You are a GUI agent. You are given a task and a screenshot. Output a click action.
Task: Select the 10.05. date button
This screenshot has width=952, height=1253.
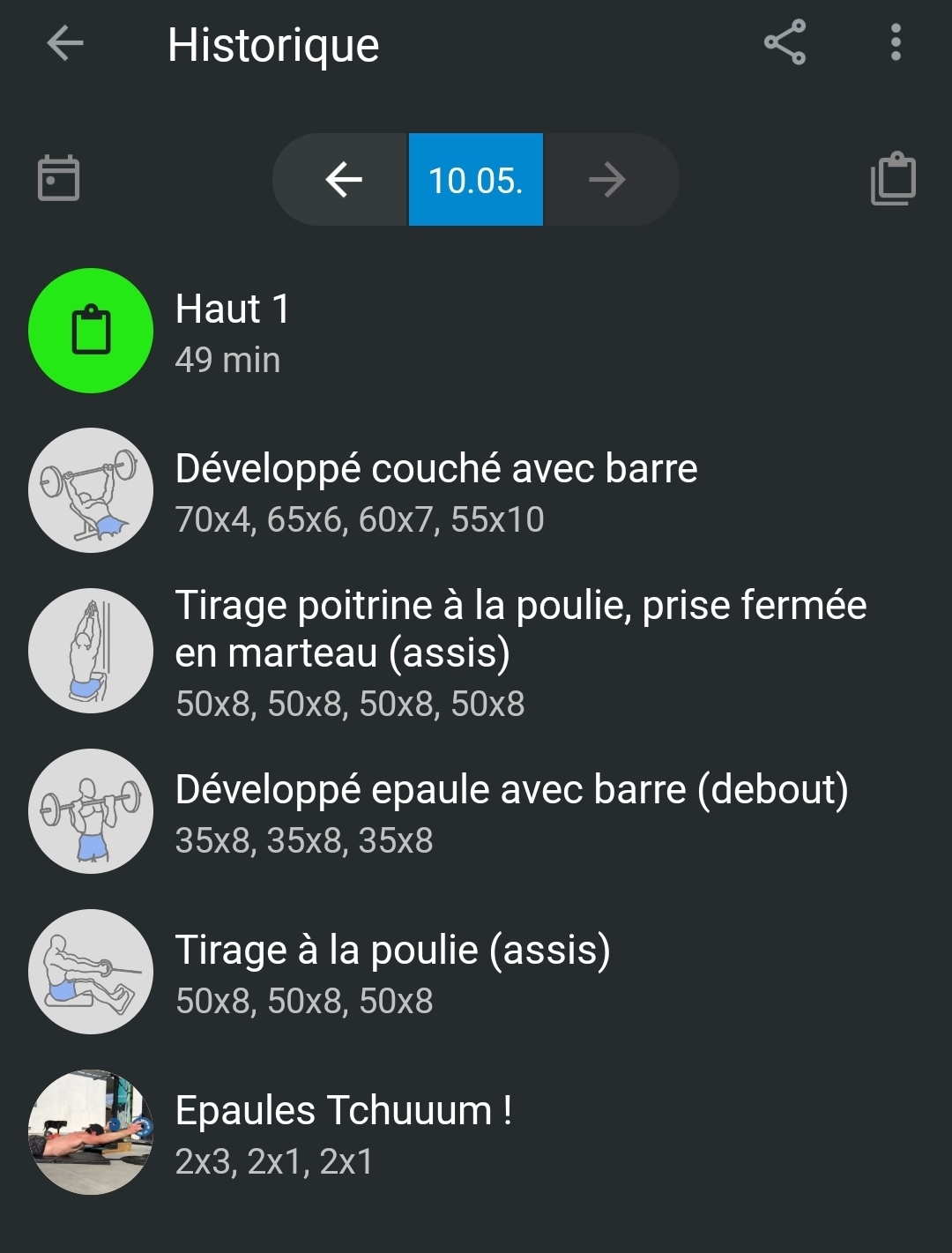pyautogui.click(x=476, y=180)
